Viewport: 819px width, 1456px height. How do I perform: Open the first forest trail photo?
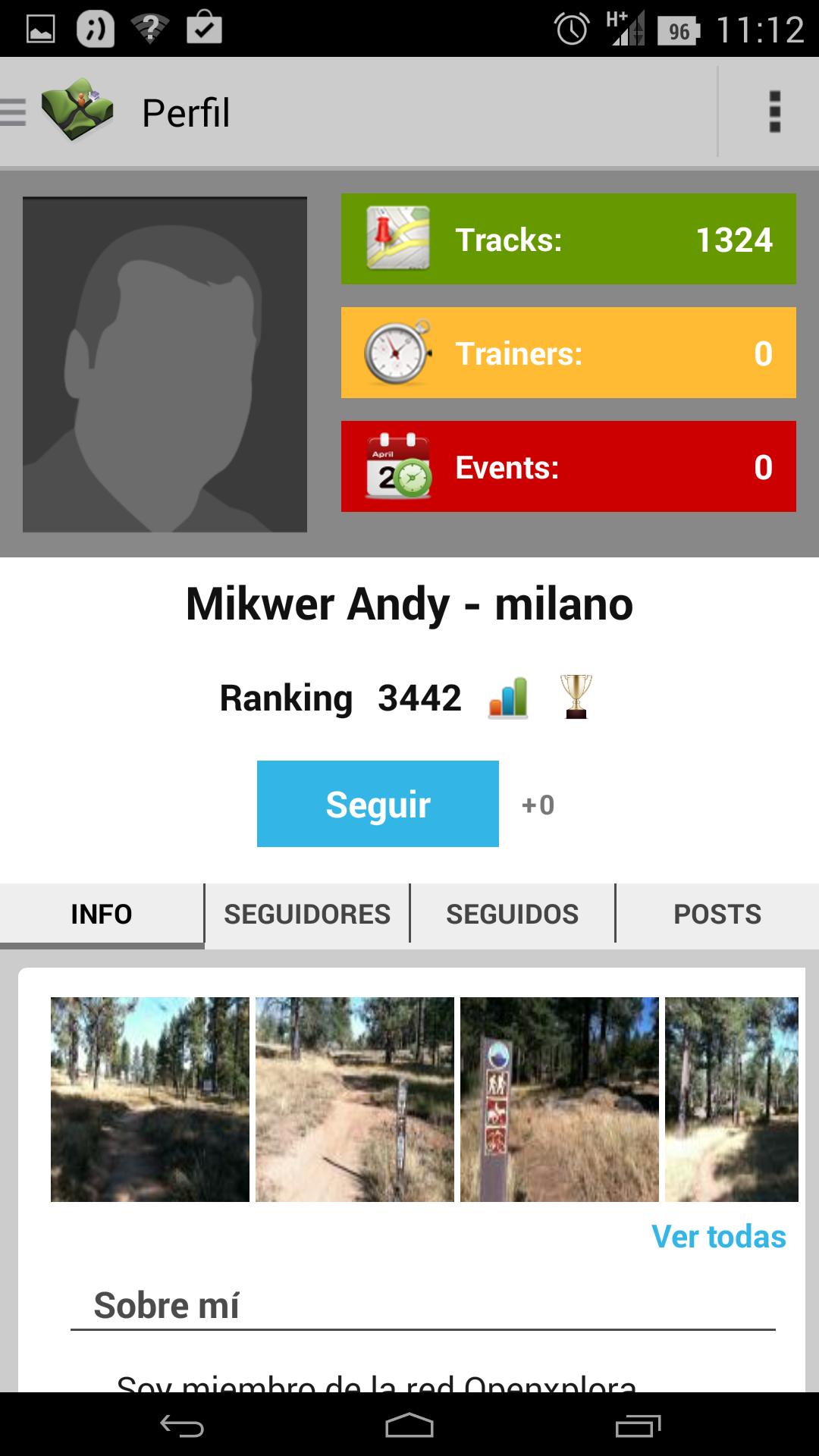(x=149, y=1099)
